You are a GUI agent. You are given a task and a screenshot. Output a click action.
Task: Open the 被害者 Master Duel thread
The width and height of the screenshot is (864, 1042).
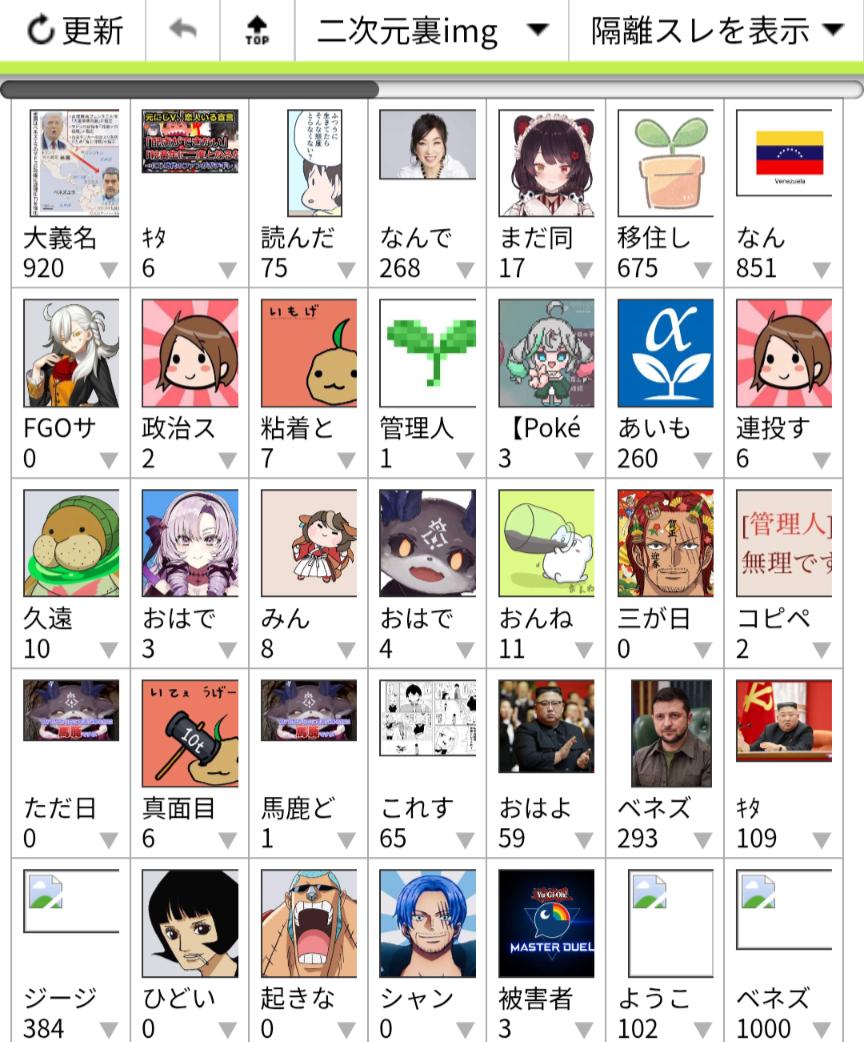click(x=546, y=923)
